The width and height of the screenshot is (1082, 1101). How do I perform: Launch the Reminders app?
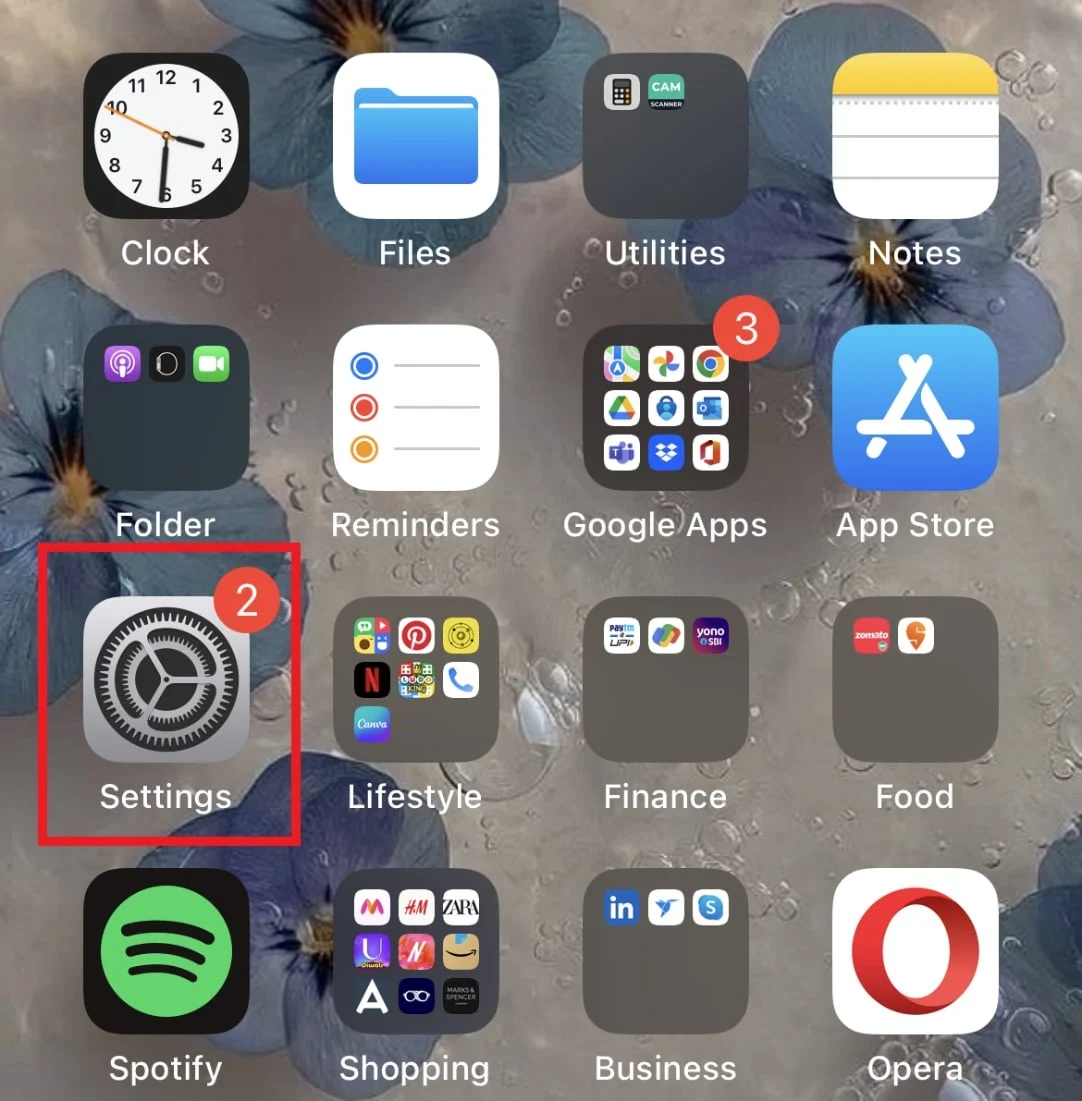(415, 407)
